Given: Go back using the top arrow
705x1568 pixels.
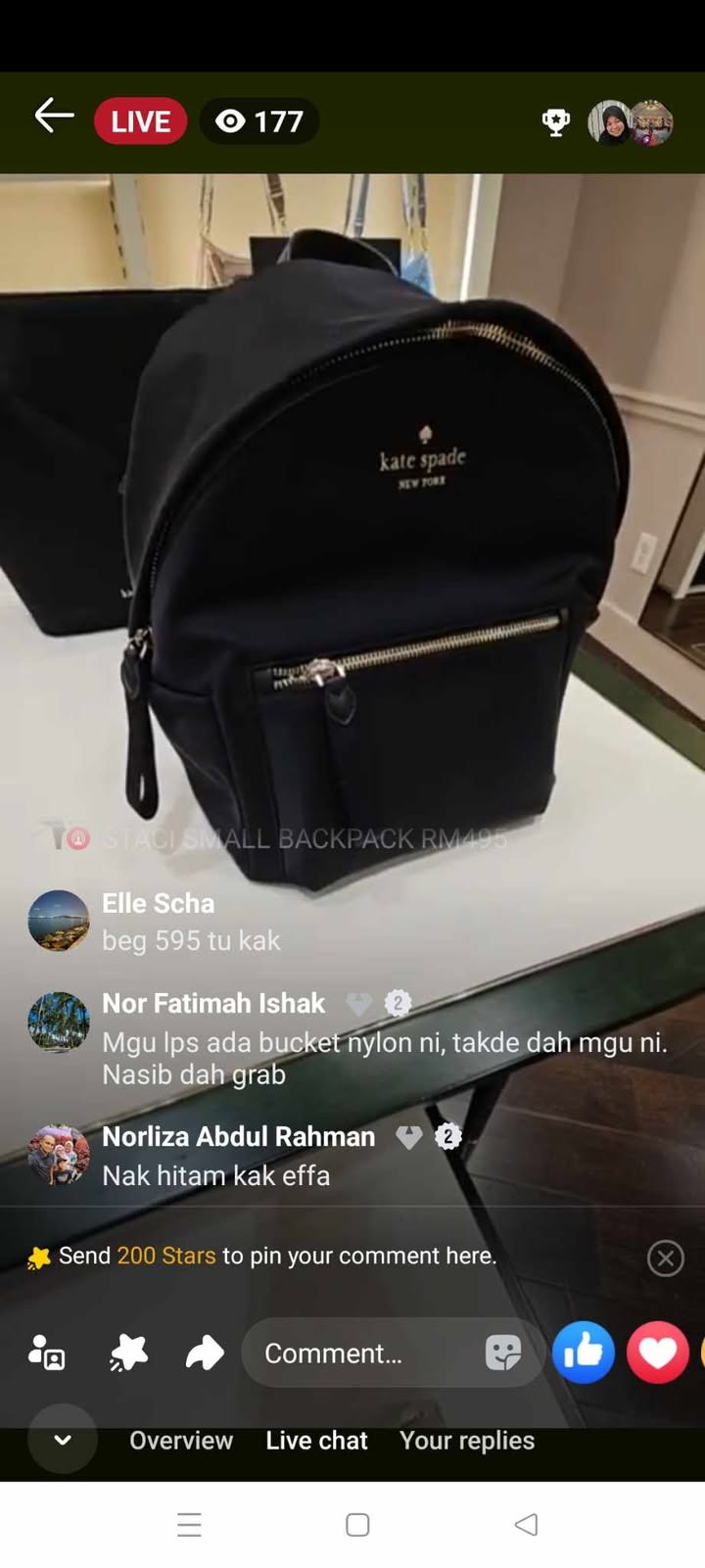Looking at the screenshot, I should [x=55, y=117].
